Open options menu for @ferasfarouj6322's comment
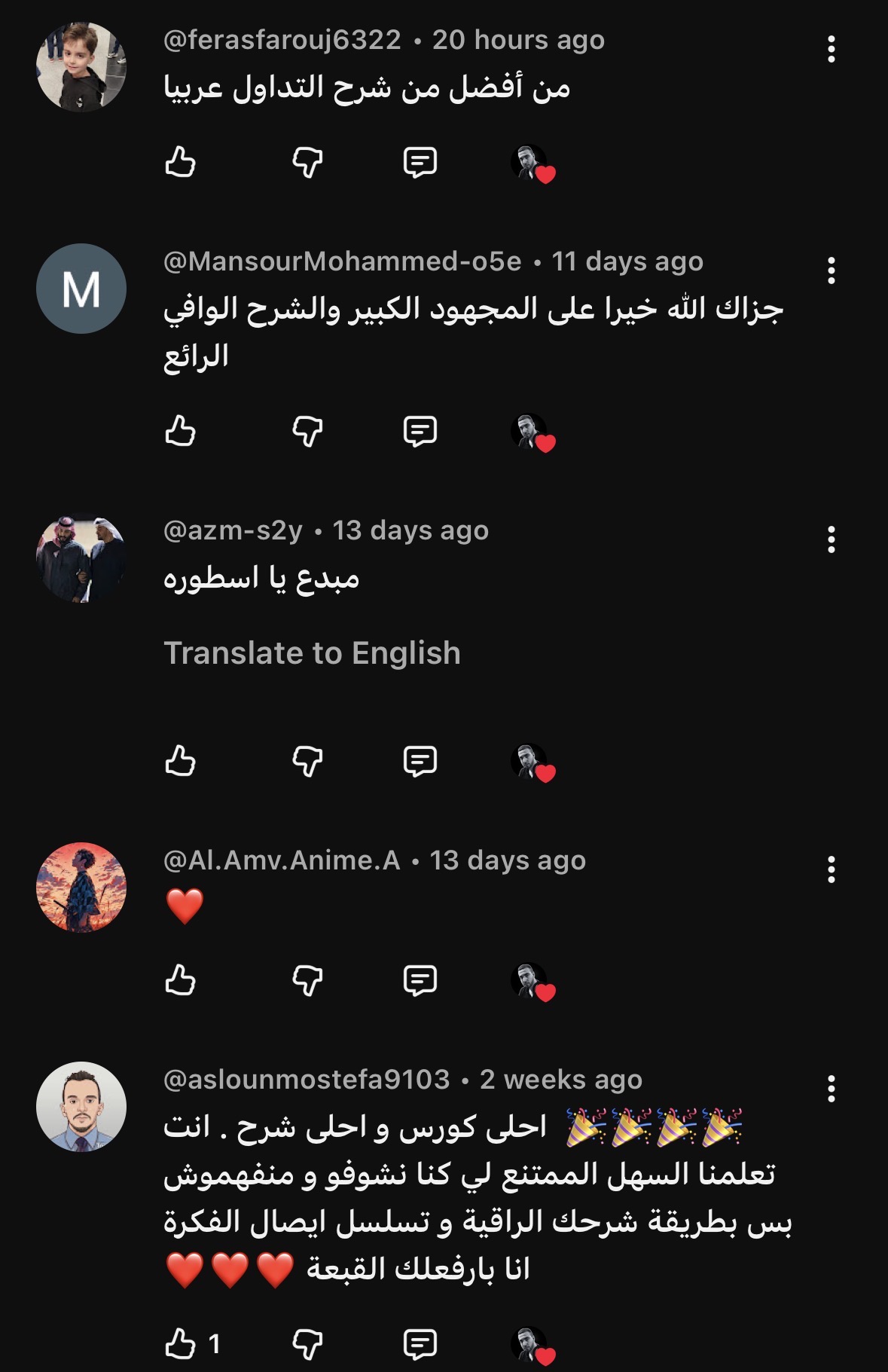This screenshot has height=1372, width=888. click(831, 50)
